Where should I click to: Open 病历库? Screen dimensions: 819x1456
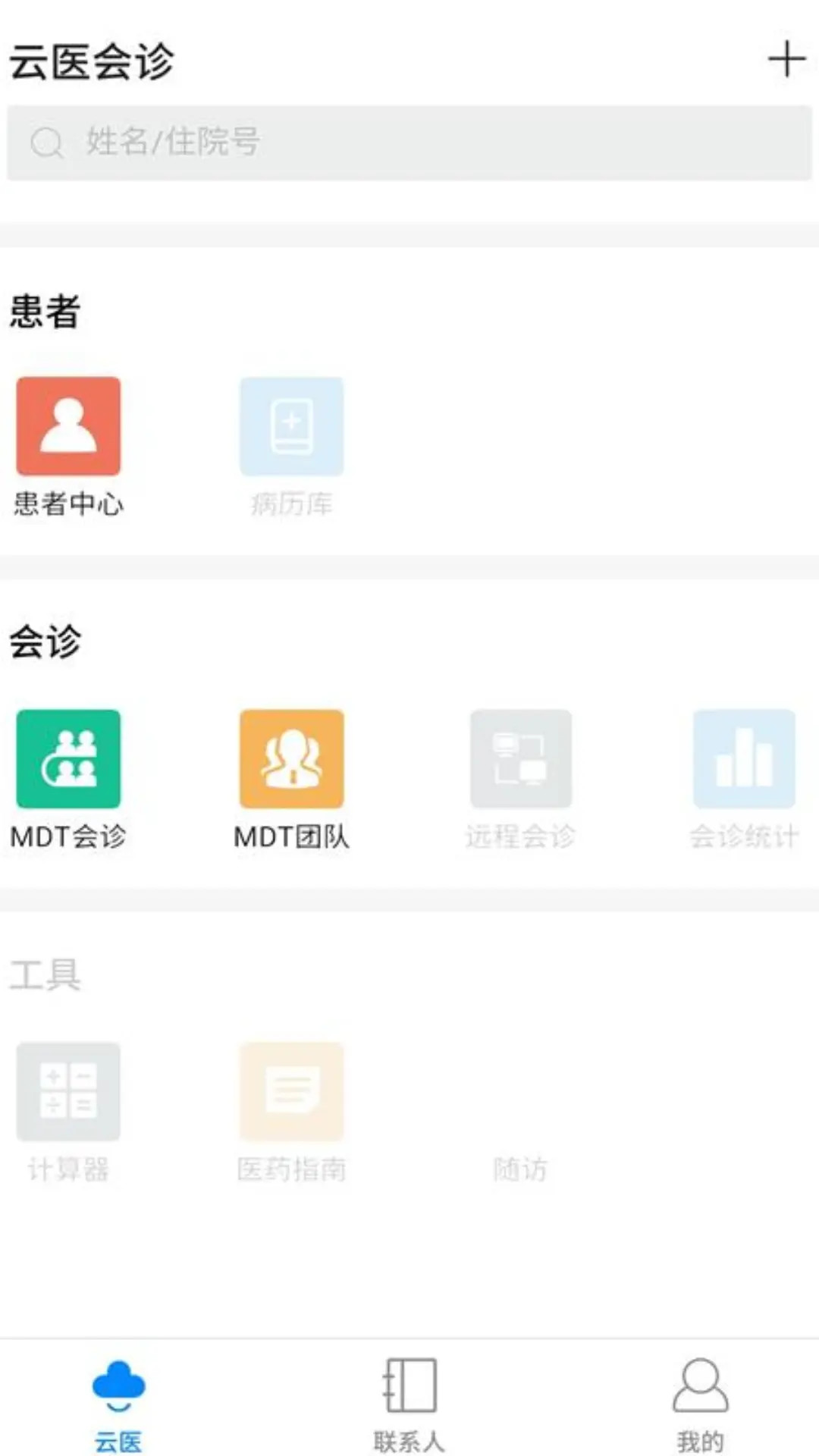click(292, 447)
